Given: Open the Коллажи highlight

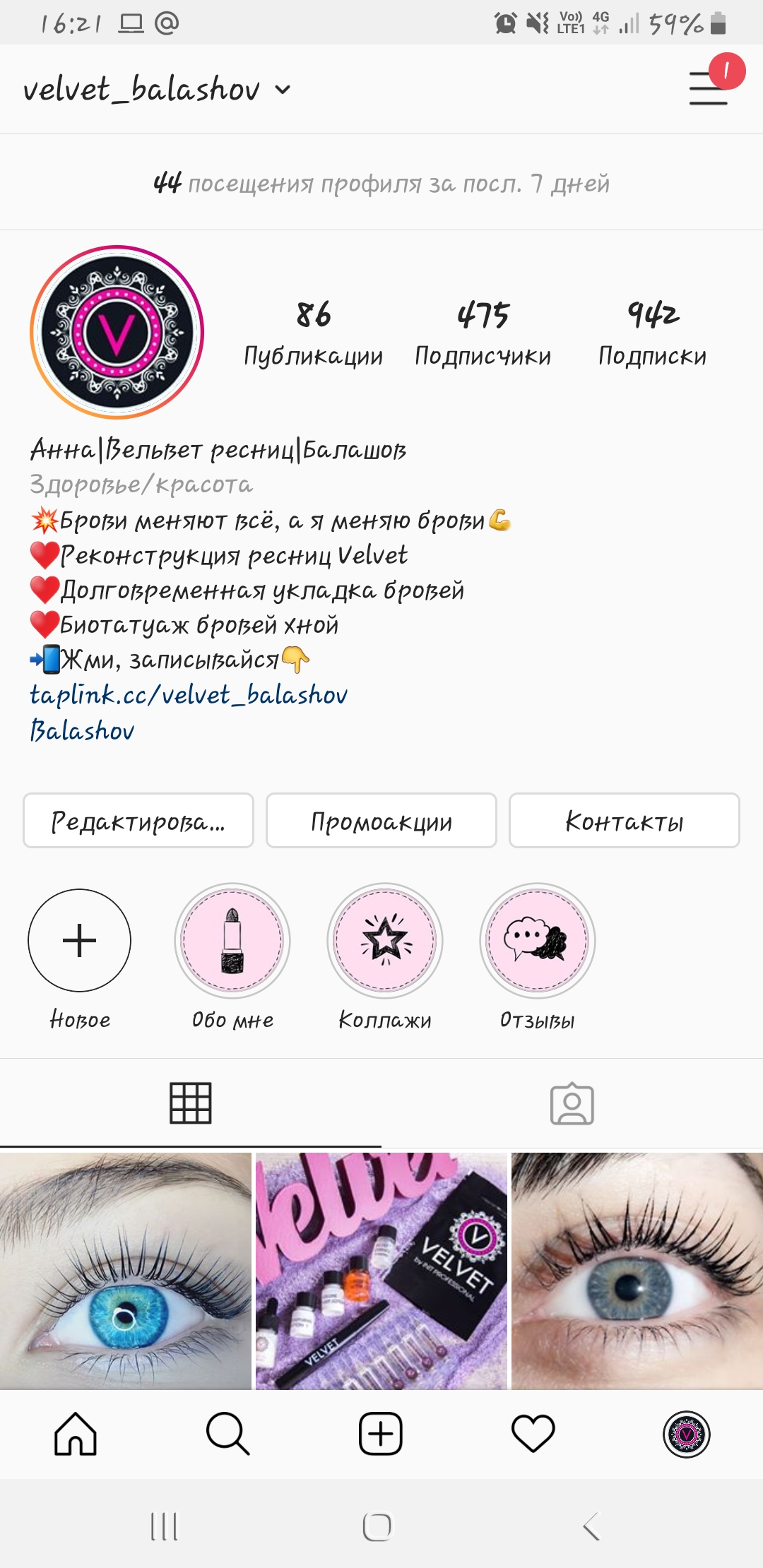Looking at the screenshot, I should point(385,941).
